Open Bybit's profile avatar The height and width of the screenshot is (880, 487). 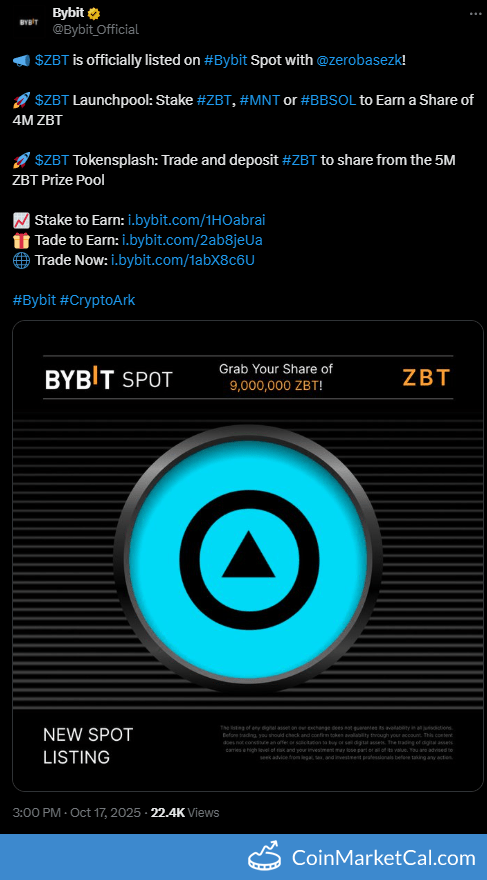click(x=27, y=22)
